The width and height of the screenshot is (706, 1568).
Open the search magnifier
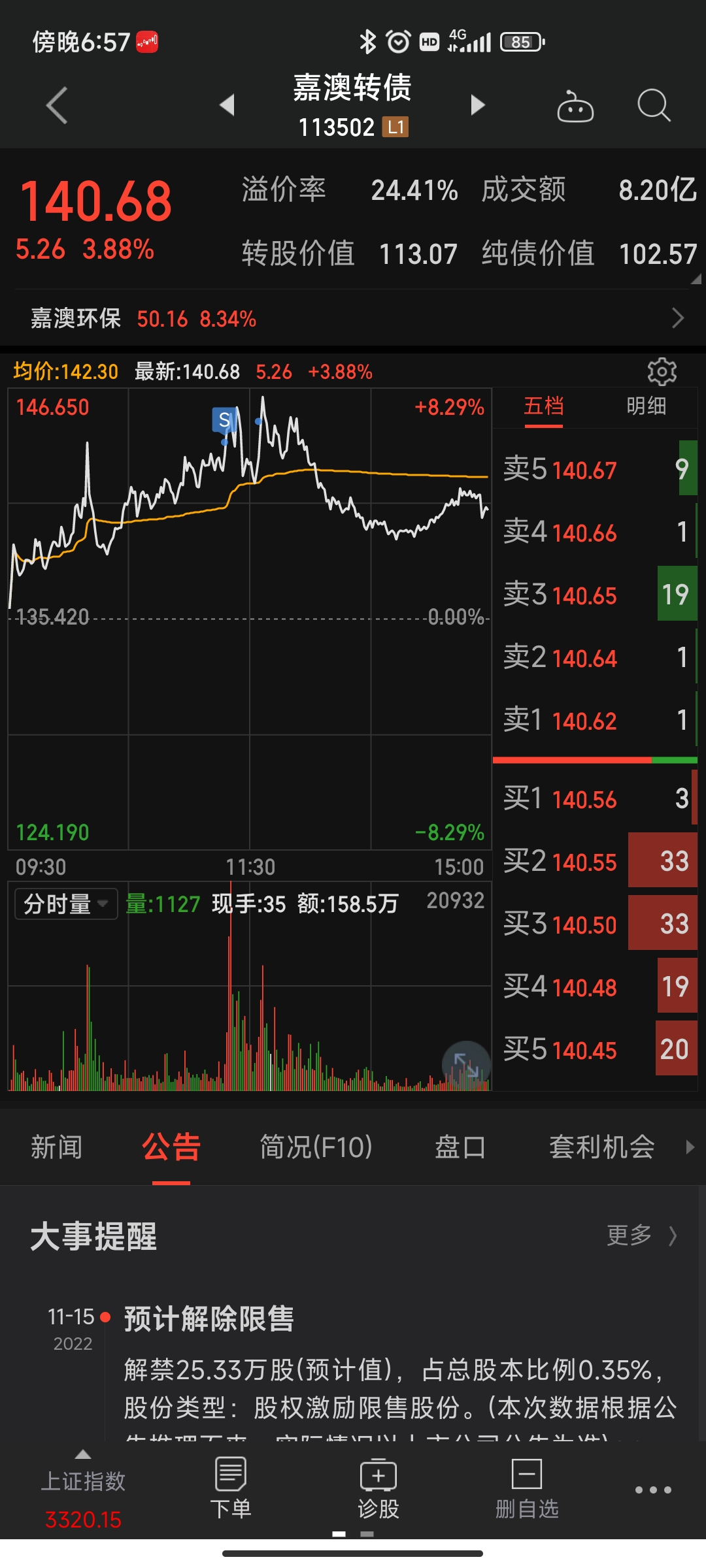click(653, 105)
